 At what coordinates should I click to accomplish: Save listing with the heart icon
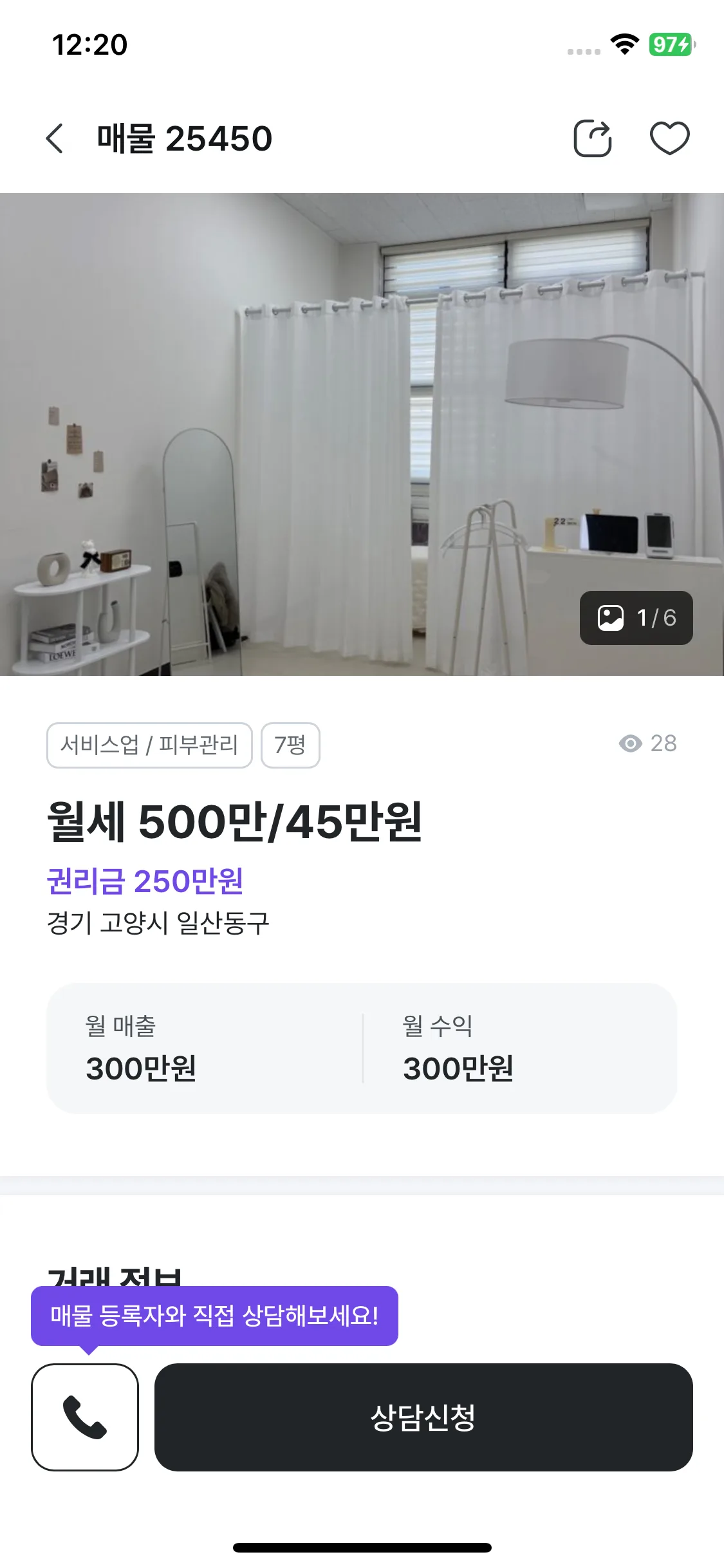(x=669, y=138)
